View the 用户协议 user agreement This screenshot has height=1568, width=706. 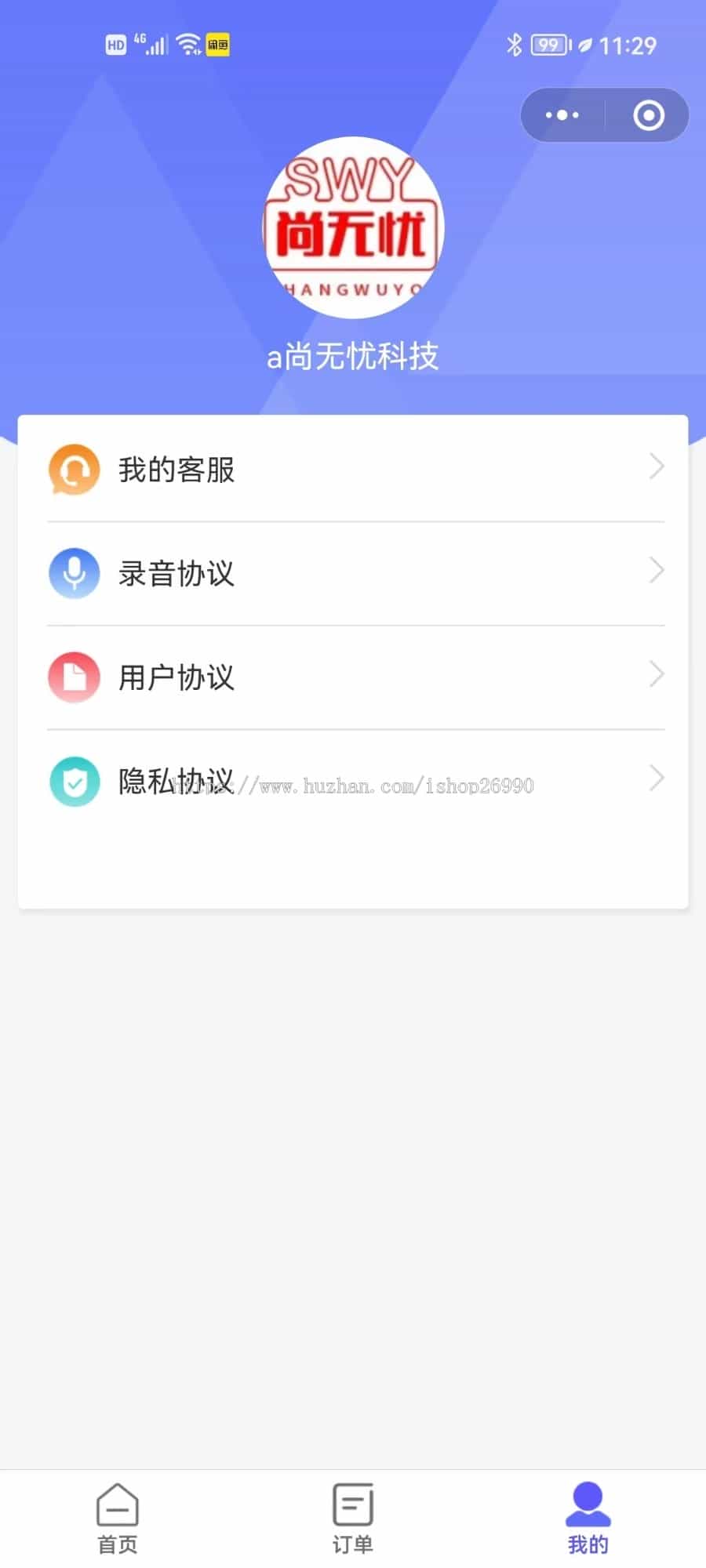coord(353,677)
